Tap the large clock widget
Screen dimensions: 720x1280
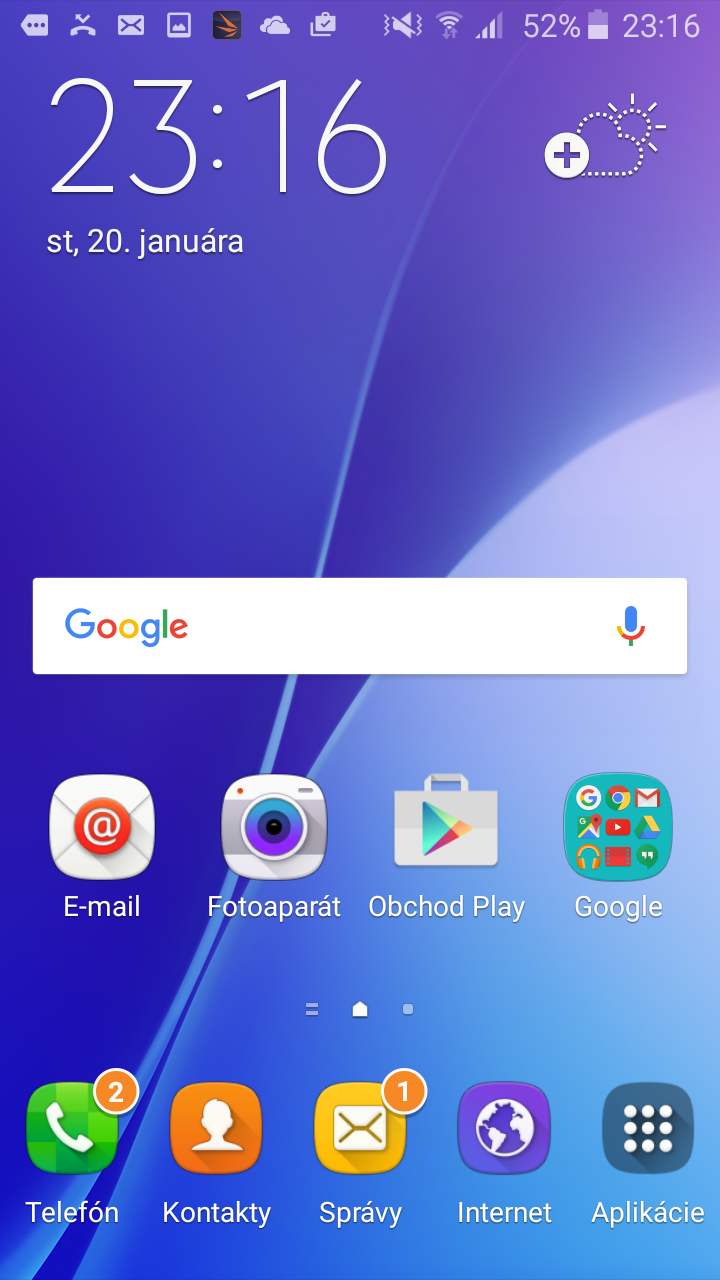click(x=217, y=137)
